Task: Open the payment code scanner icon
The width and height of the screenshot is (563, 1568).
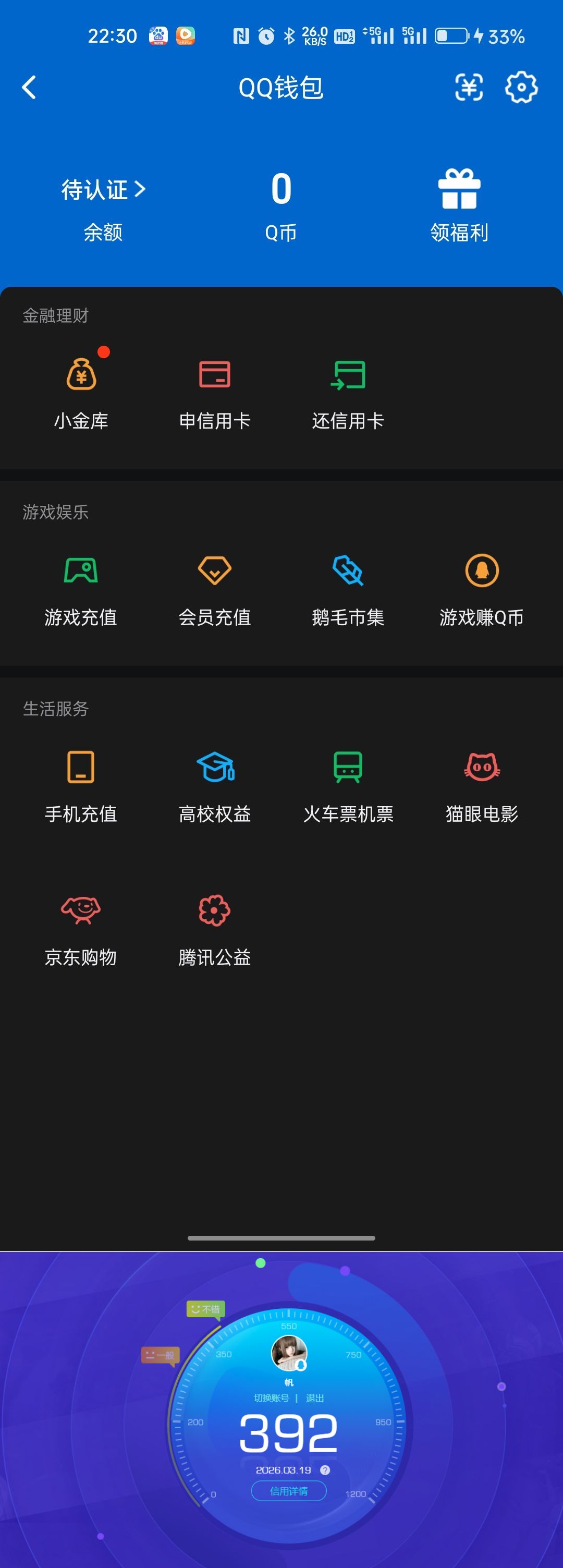Action: 469,88
